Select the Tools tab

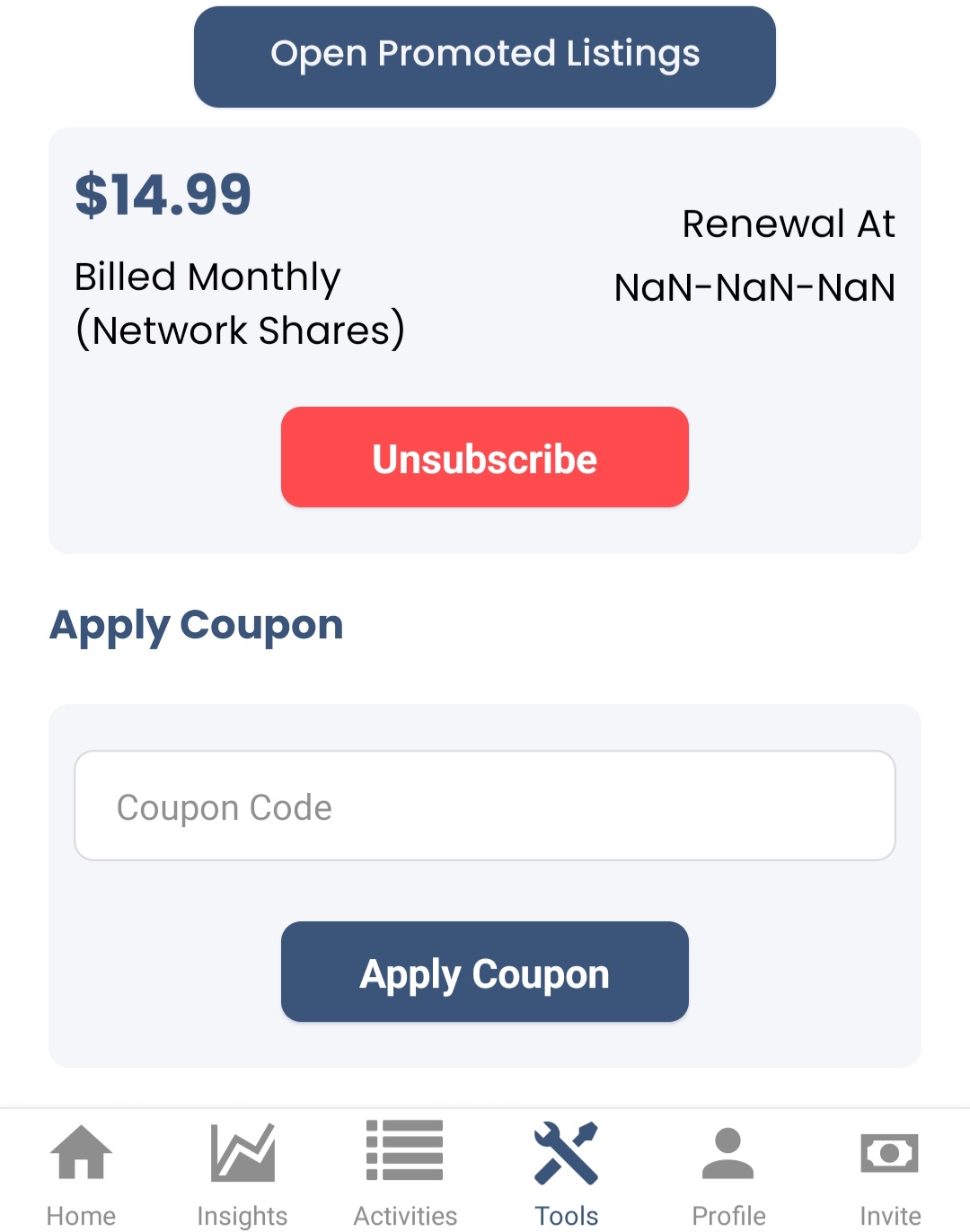click(566, 1173)
